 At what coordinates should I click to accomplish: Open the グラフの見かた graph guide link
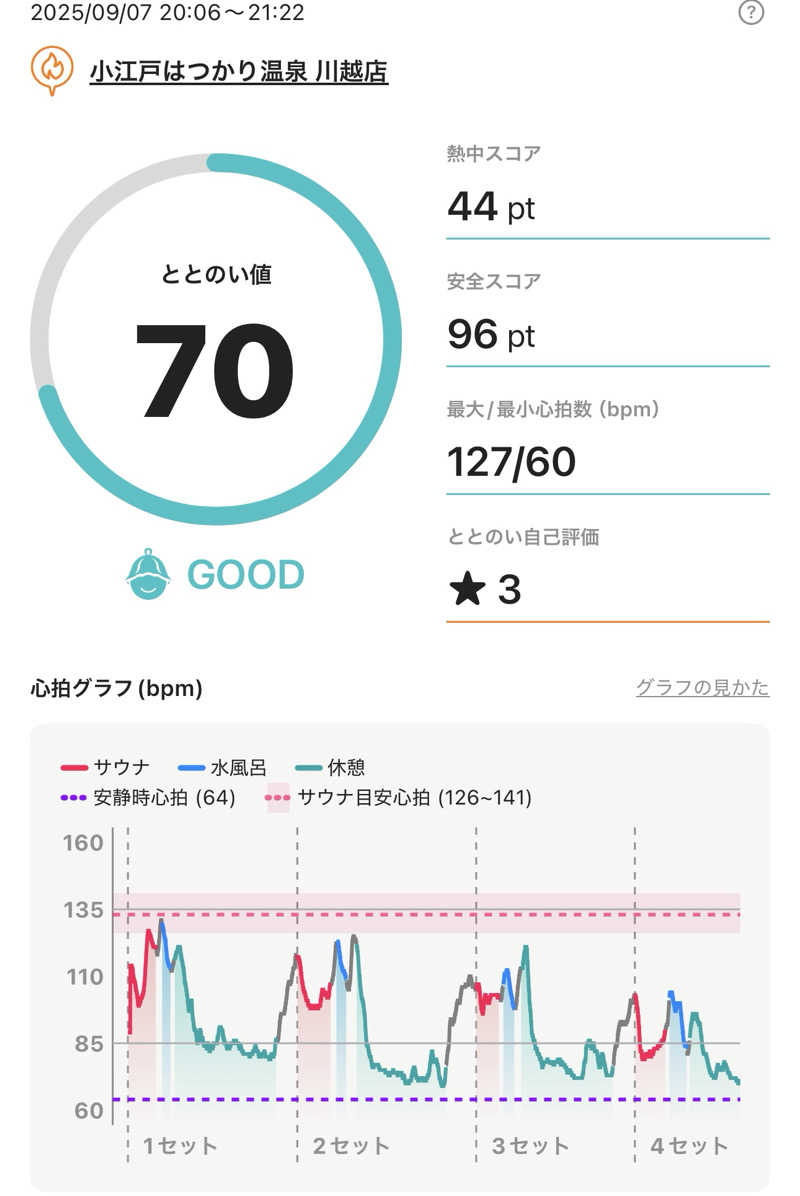pyautogui.click(x=702, y=688)
